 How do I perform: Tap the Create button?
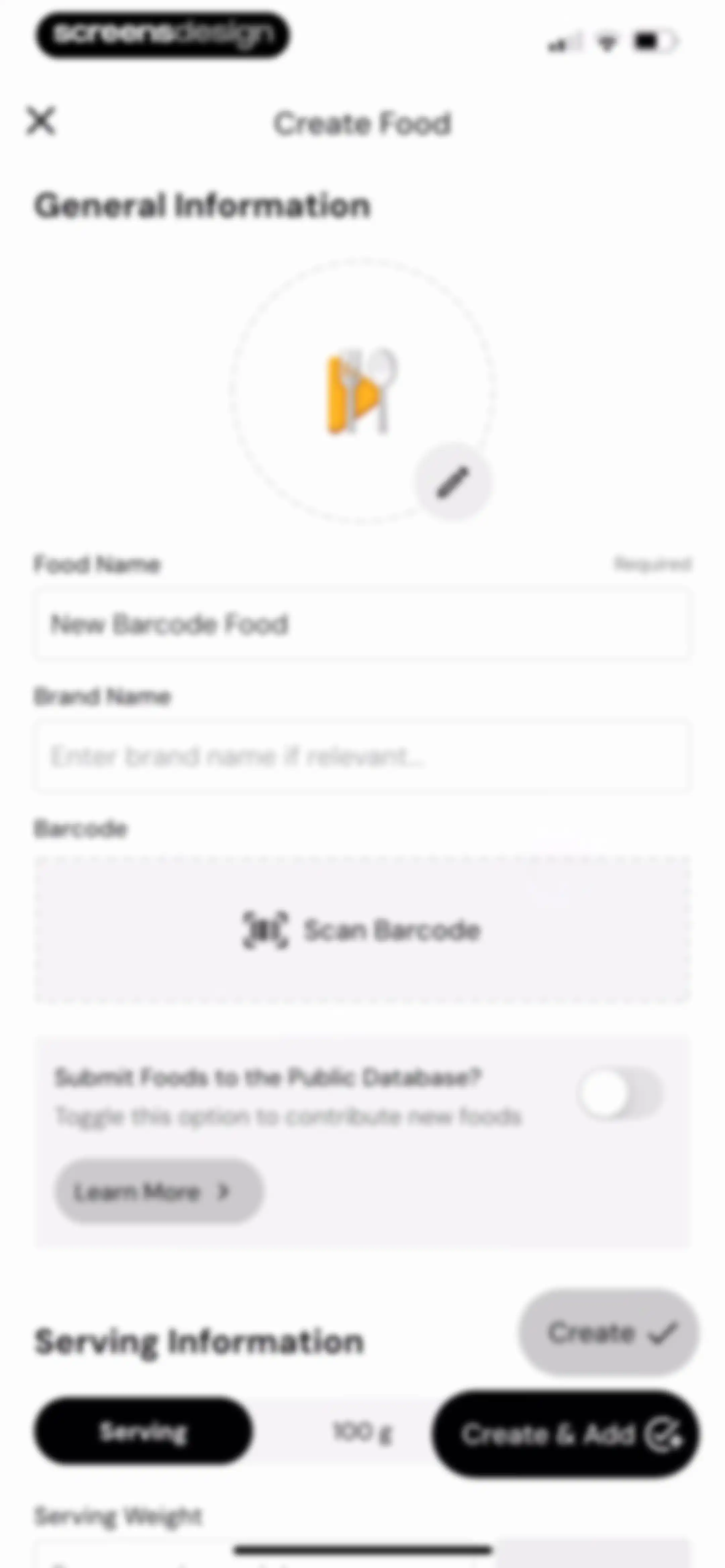pyautogui.click(x=608, y=1332)
